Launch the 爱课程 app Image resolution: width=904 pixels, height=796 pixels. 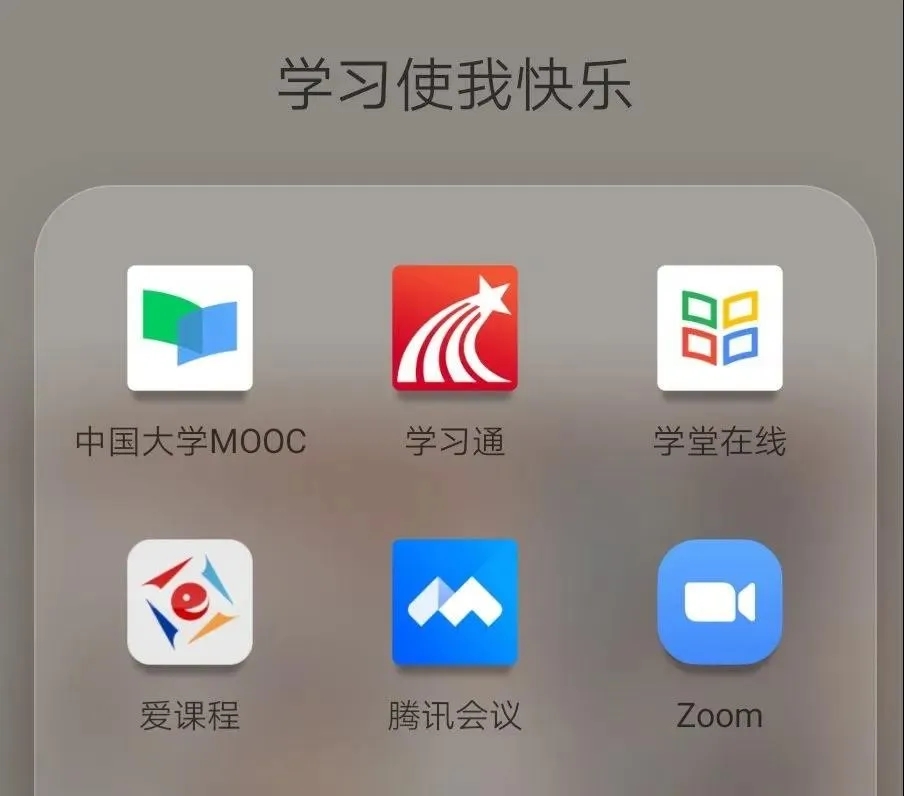point(190,602)
